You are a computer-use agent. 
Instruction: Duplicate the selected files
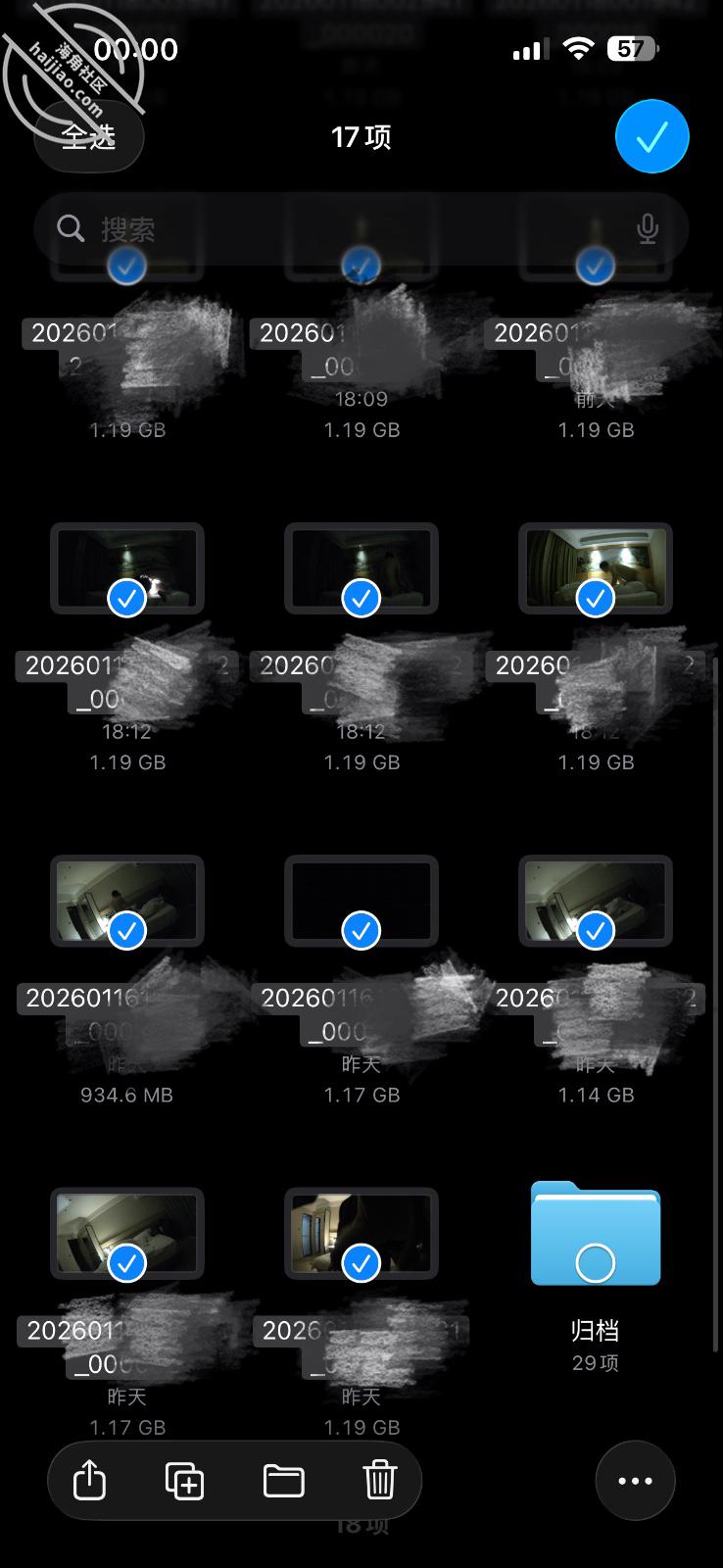pyautogui.click(x=185, y=1480)
